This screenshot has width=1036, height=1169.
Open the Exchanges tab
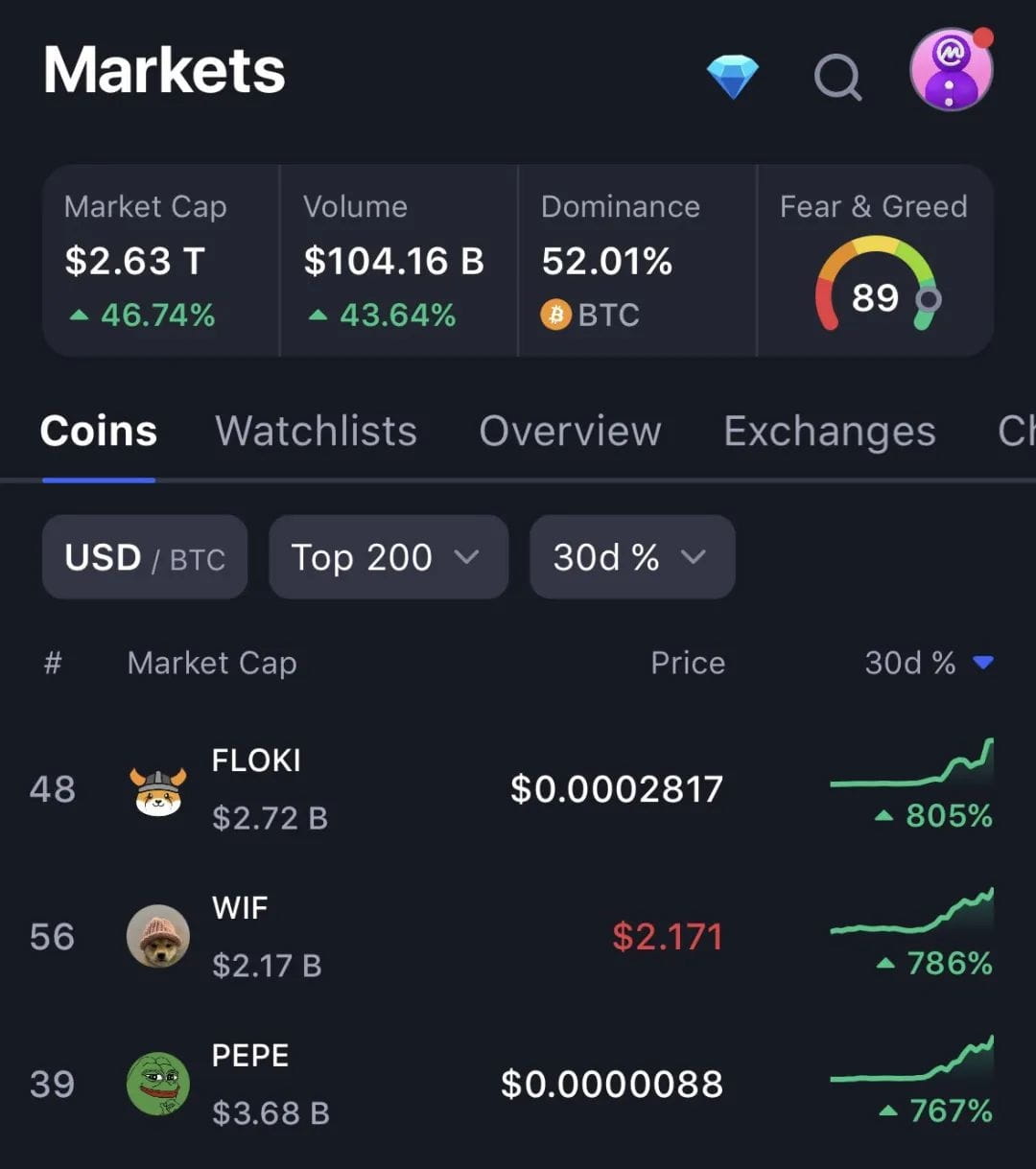click(x=829, y=432)
